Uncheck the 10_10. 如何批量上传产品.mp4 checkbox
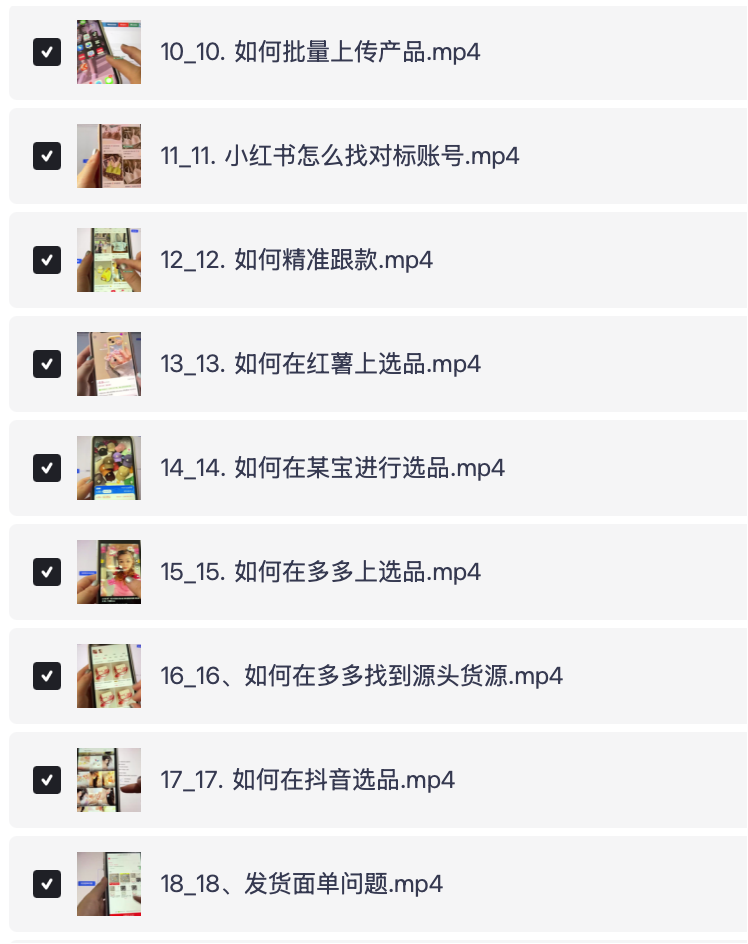The image size is (748, 944). point(47,52)
